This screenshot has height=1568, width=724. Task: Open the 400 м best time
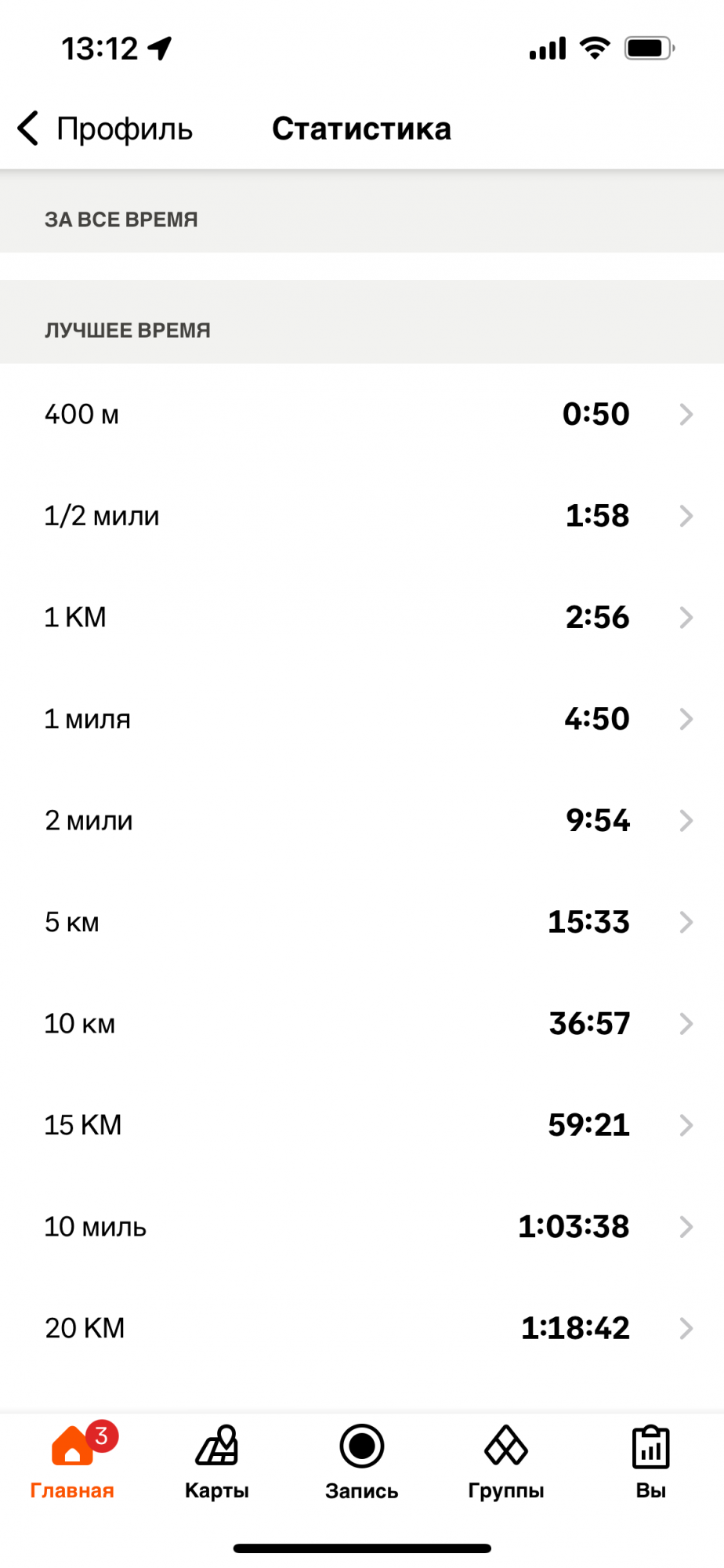(x=362, y=414)
